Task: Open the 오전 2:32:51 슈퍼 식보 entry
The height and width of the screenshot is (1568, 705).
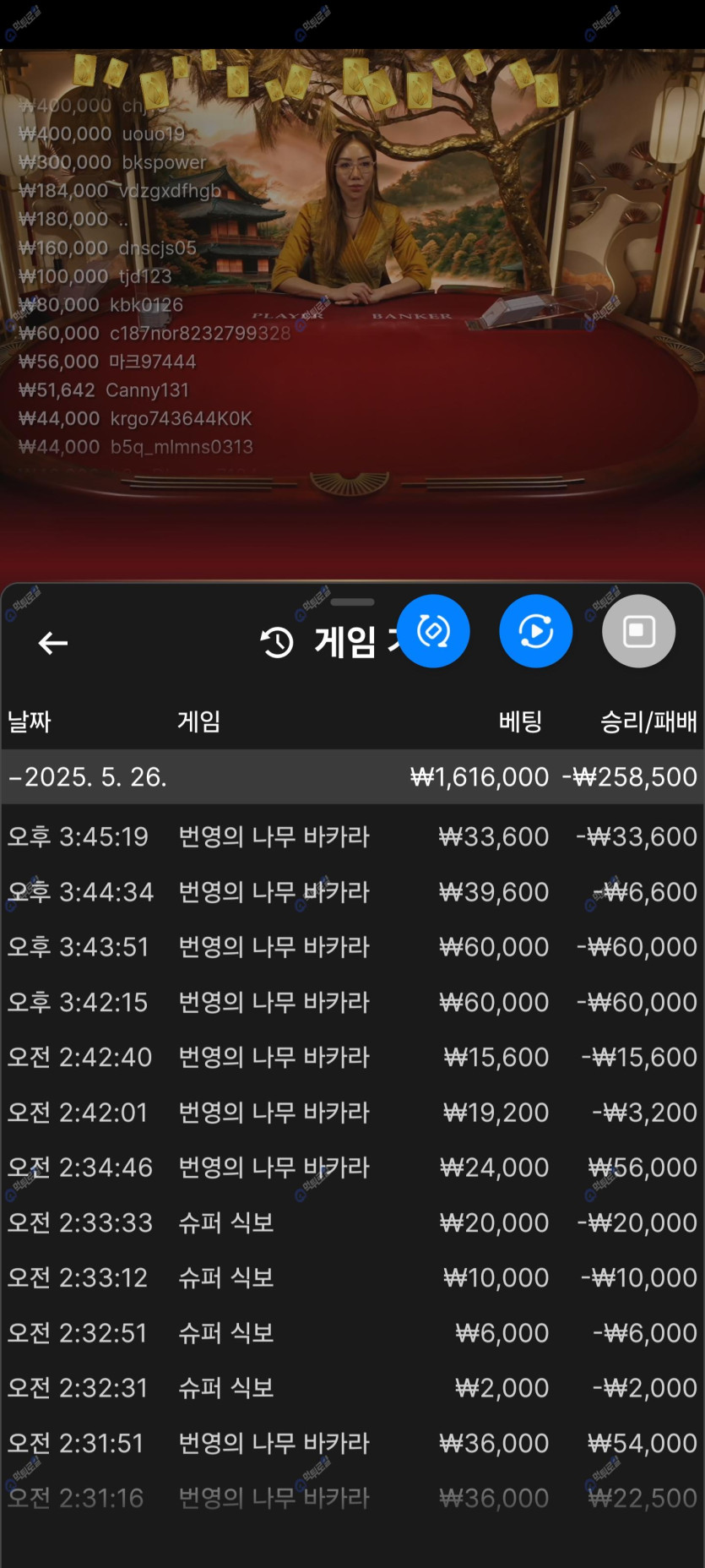Action: pos(352,1332)
